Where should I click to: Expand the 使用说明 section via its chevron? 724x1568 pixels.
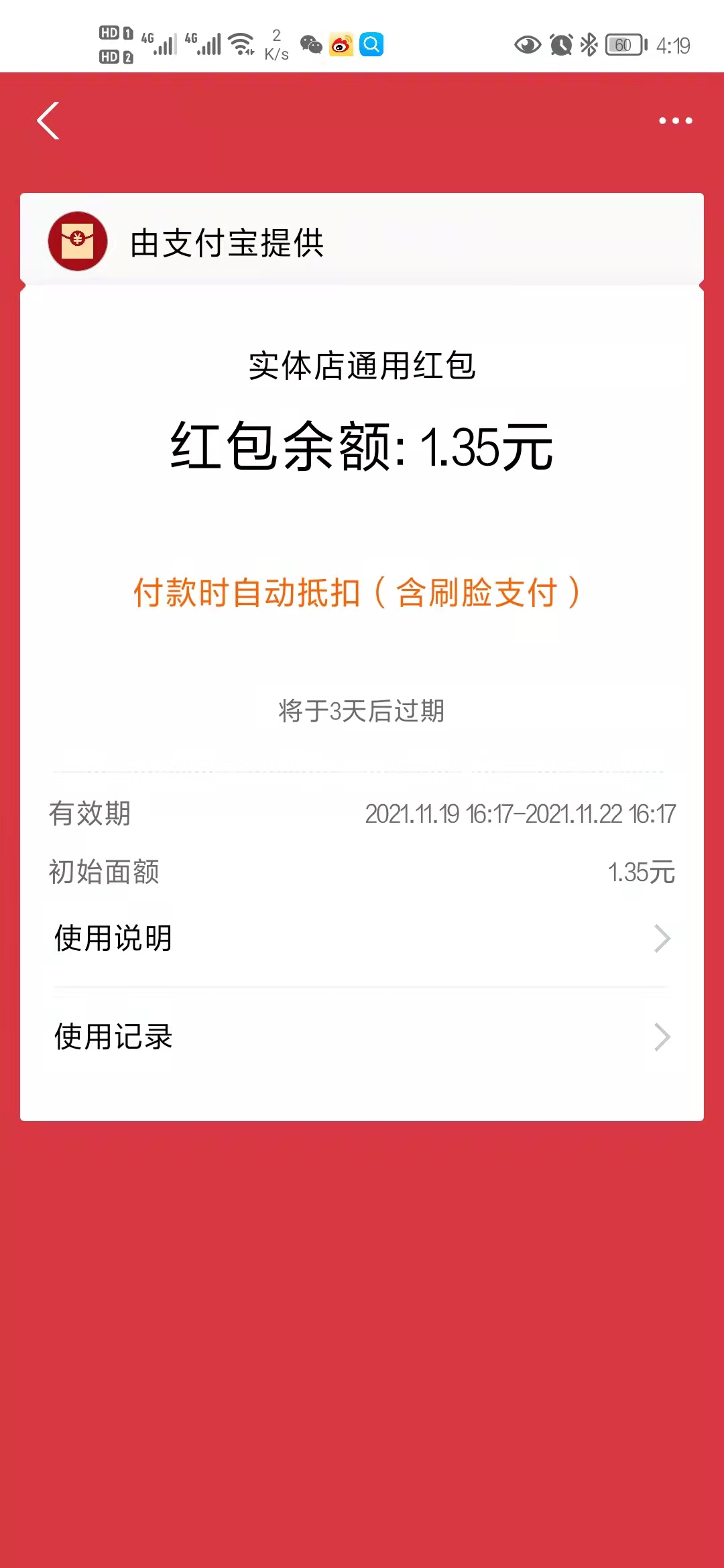point(661,938)
